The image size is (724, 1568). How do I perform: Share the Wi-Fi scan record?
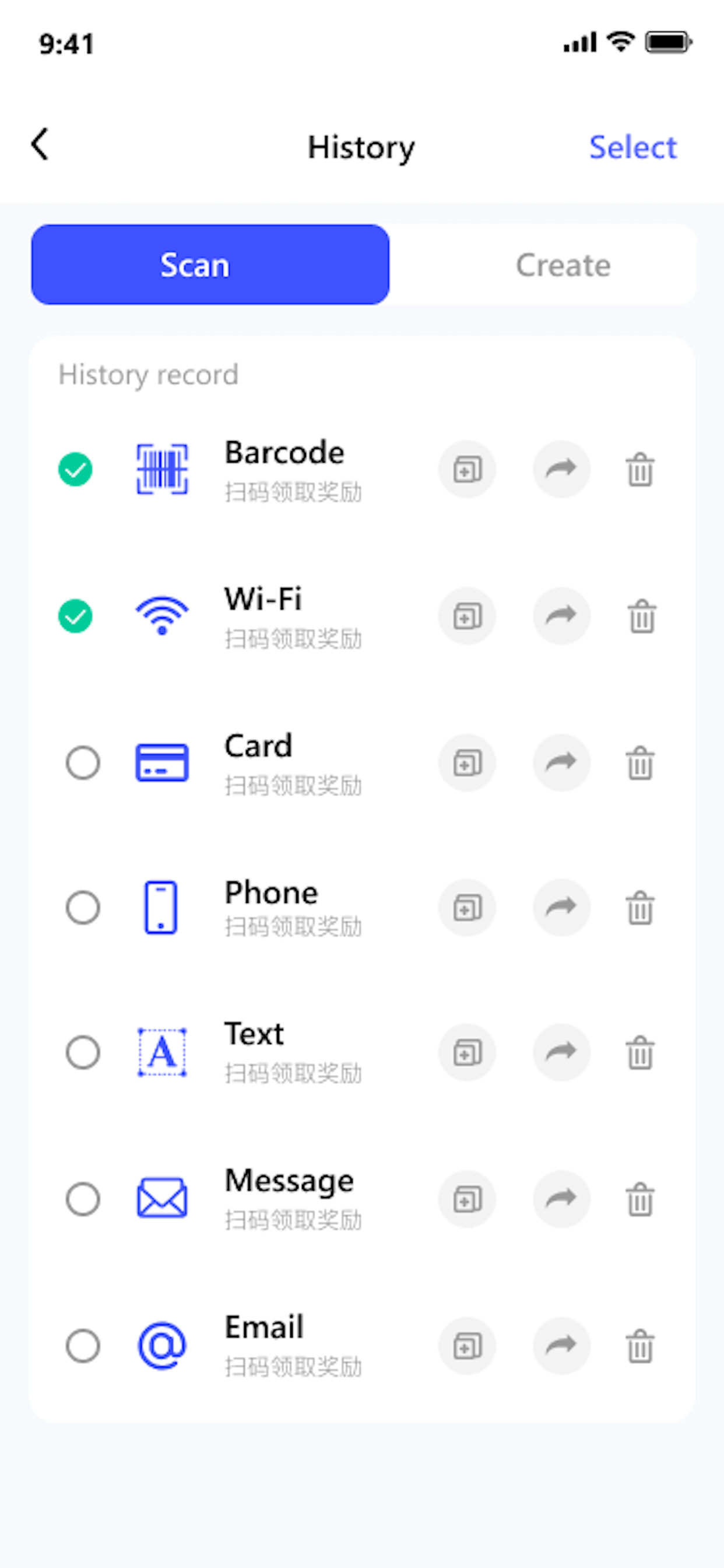click(561, 616)
